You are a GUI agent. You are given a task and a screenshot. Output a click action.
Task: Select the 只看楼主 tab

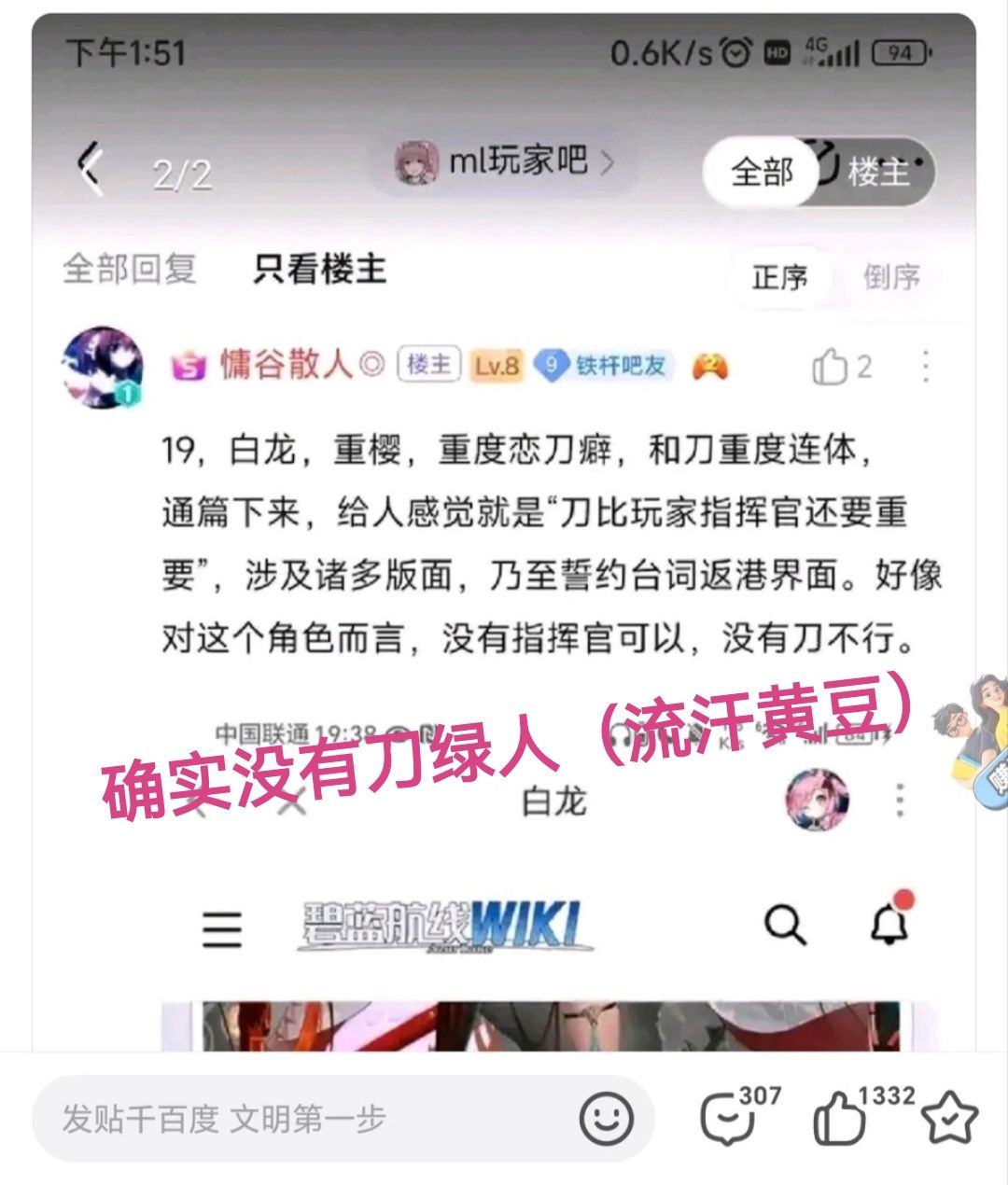coord(319,270)
